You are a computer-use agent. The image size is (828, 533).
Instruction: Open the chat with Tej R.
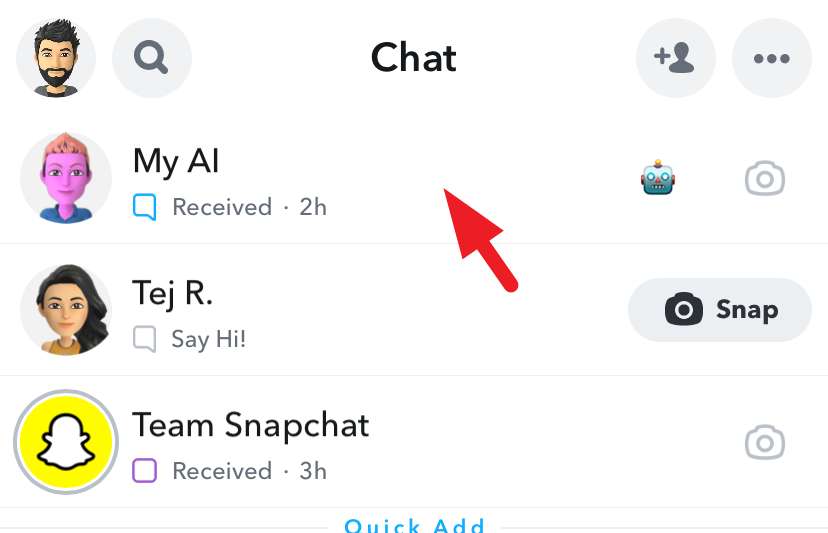(x=414, y=310)
